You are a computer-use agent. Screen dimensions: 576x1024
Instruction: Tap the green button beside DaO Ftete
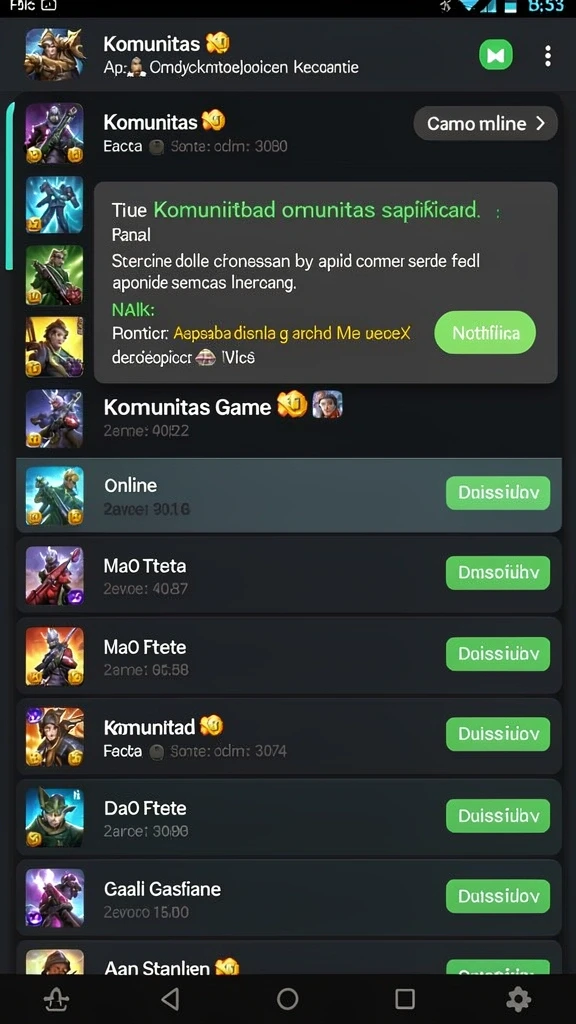[498, 815]
